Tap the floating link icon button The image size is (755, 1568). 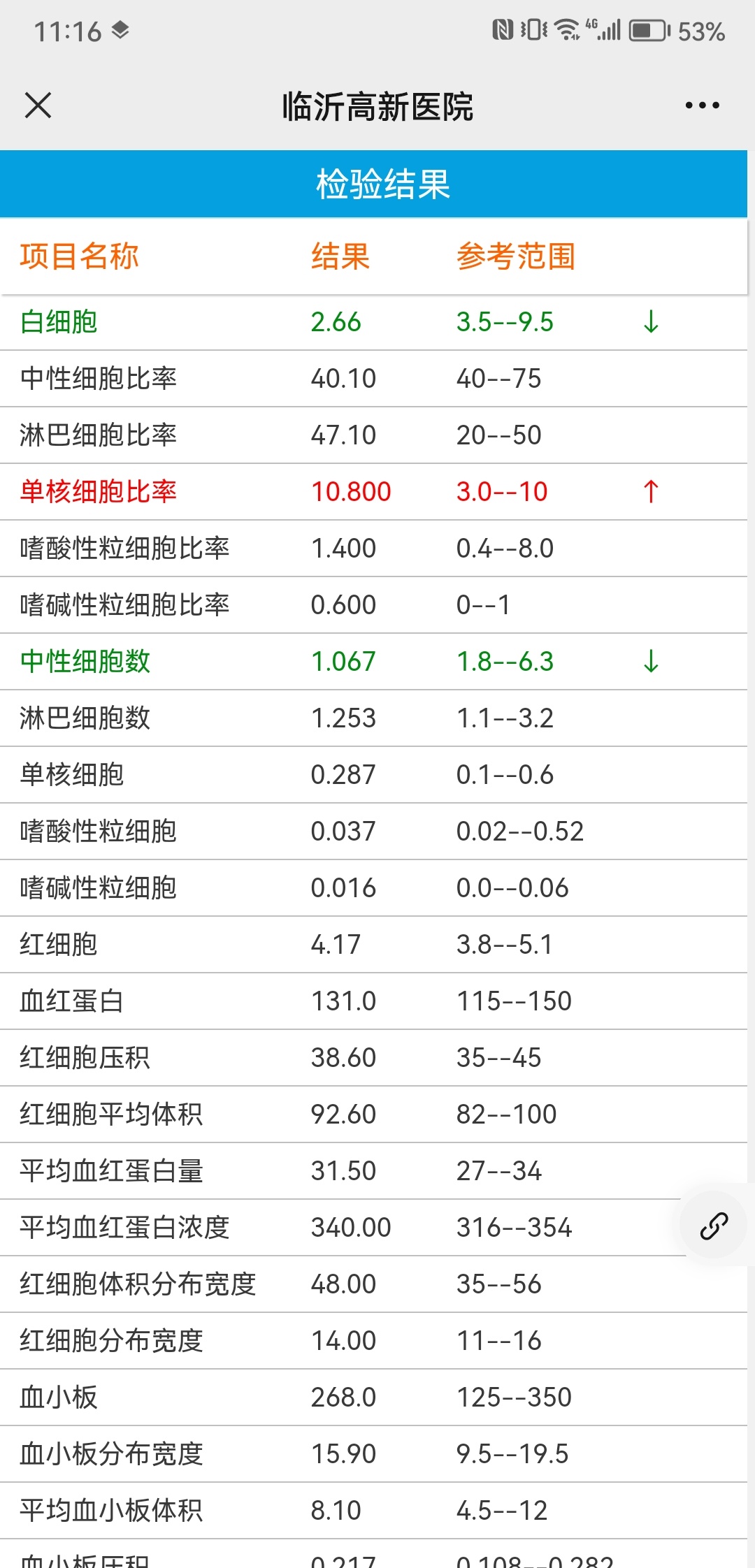(x=714, y=1226)
